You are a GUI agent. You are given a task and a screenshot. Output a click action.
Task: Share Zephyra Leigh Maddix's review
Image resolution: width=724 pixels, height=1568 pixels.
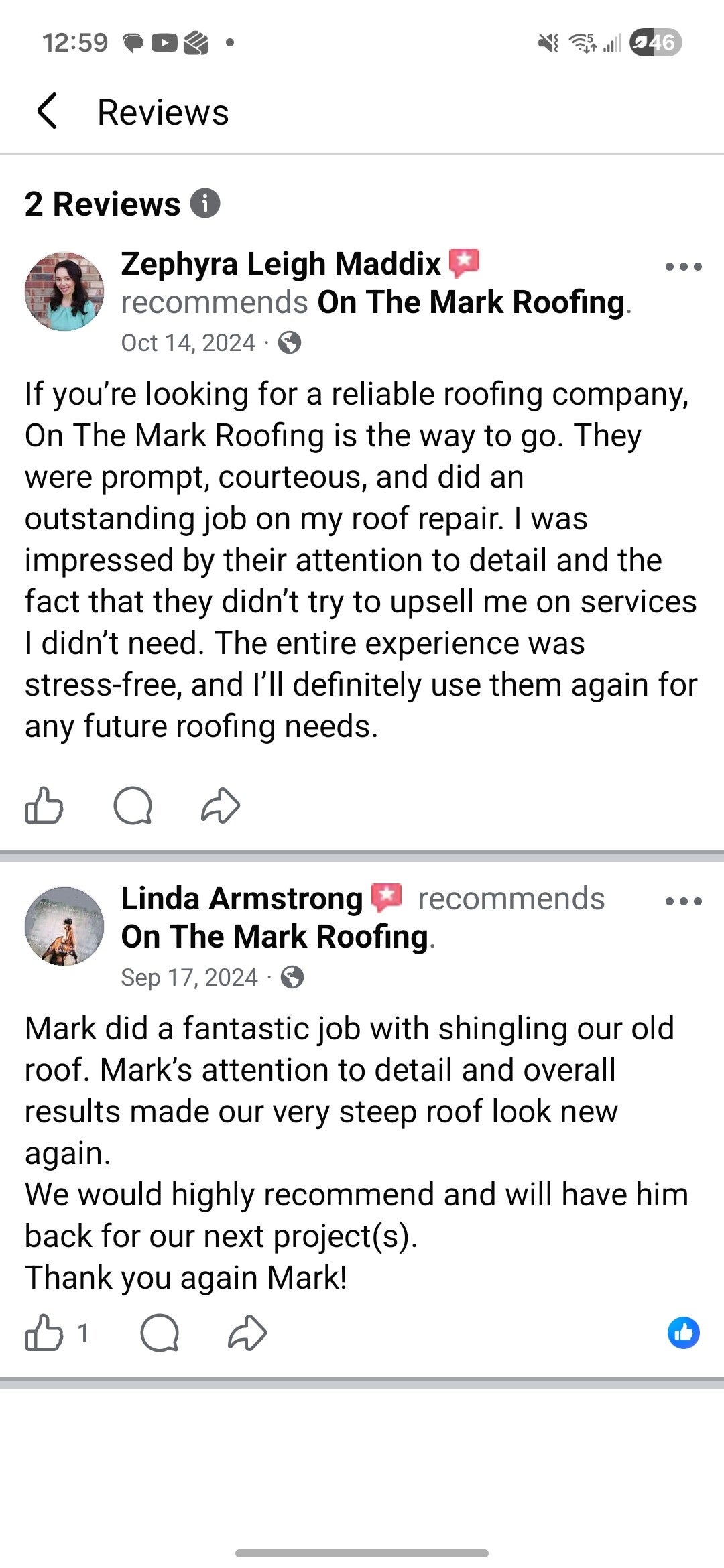coord(221,805)
